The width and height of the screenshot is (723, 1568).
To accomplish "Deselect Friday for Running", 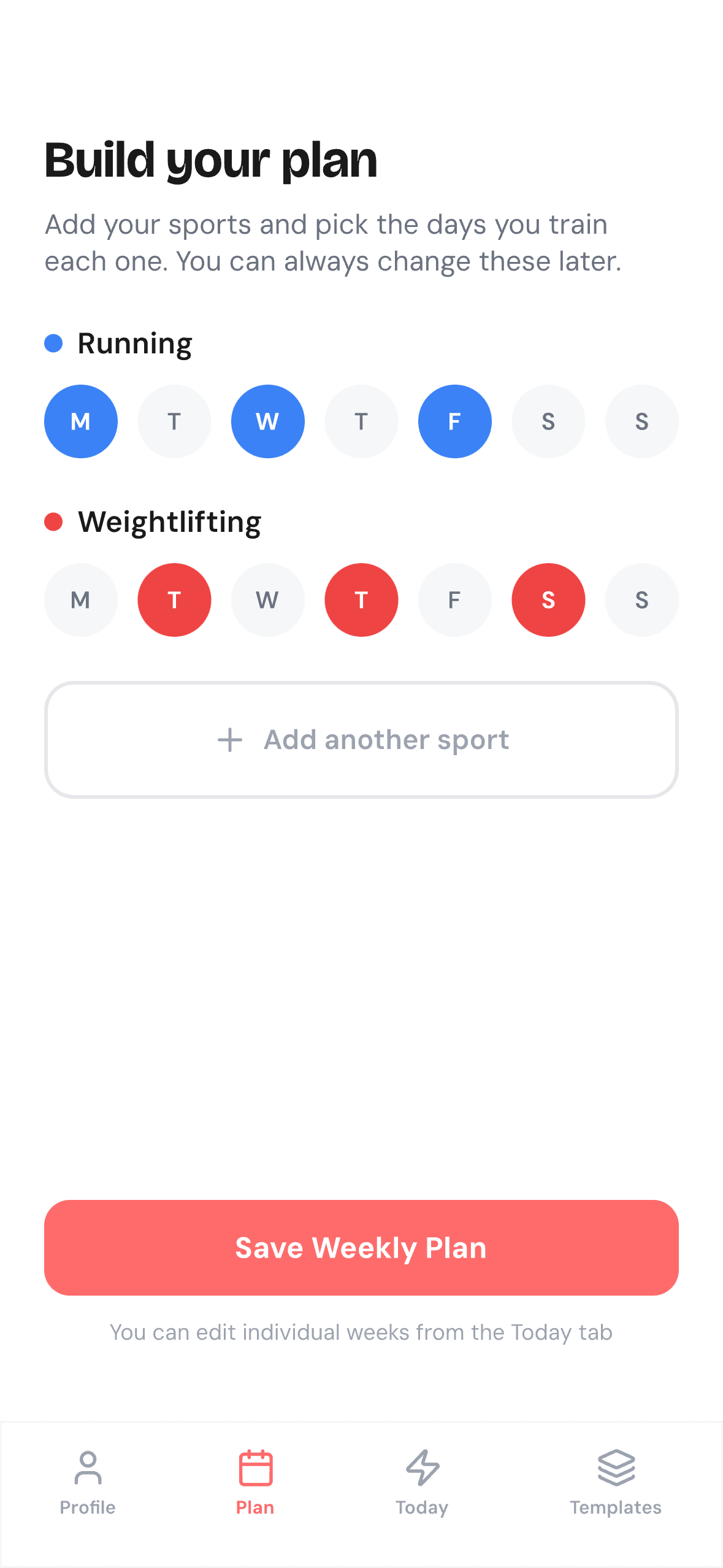I will click(454, 421).
